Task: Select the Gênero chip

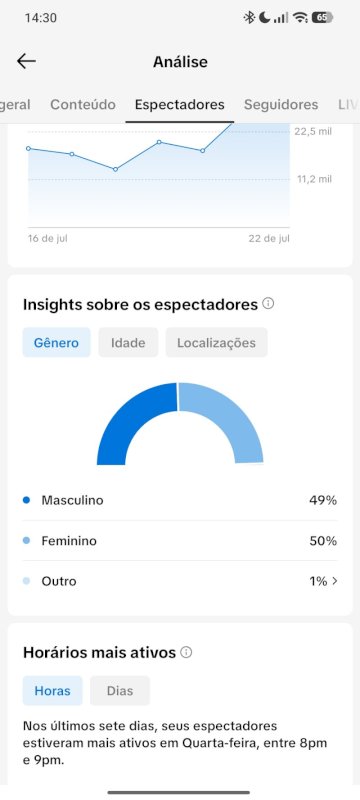Action: coord(57,342)
